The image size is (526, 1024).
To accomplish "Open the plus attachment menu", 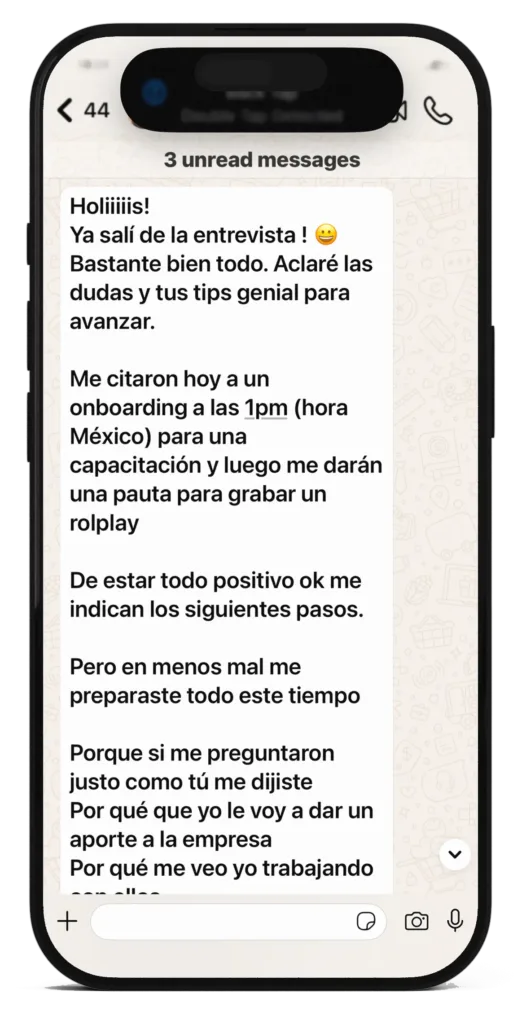I will click(67, 921).
